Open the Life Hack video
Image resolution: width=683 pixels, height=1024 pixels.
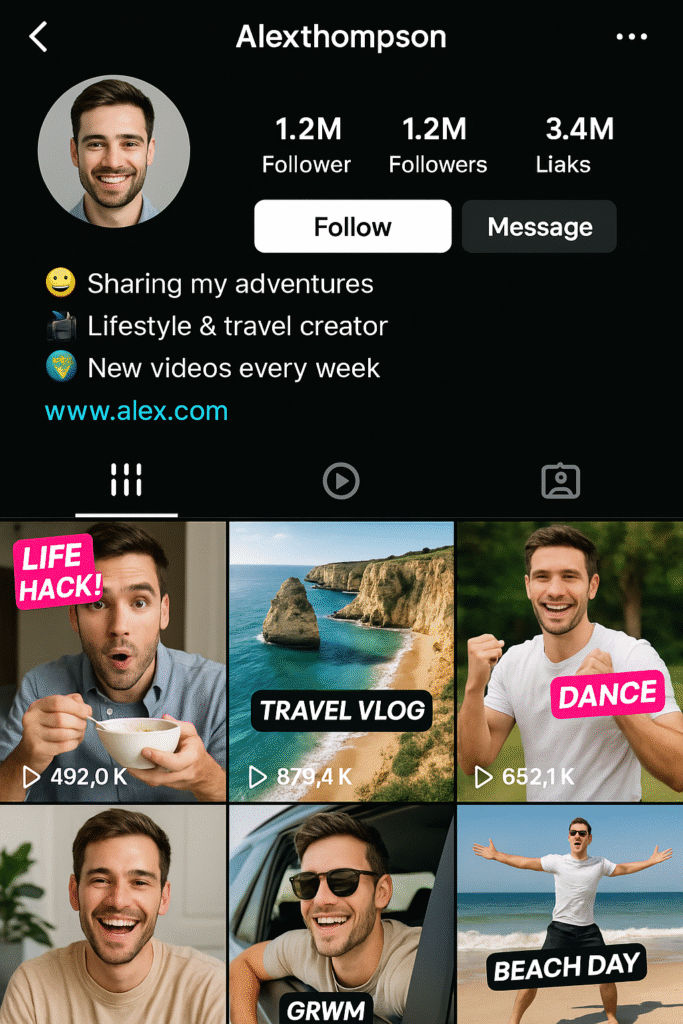(112, 660)
